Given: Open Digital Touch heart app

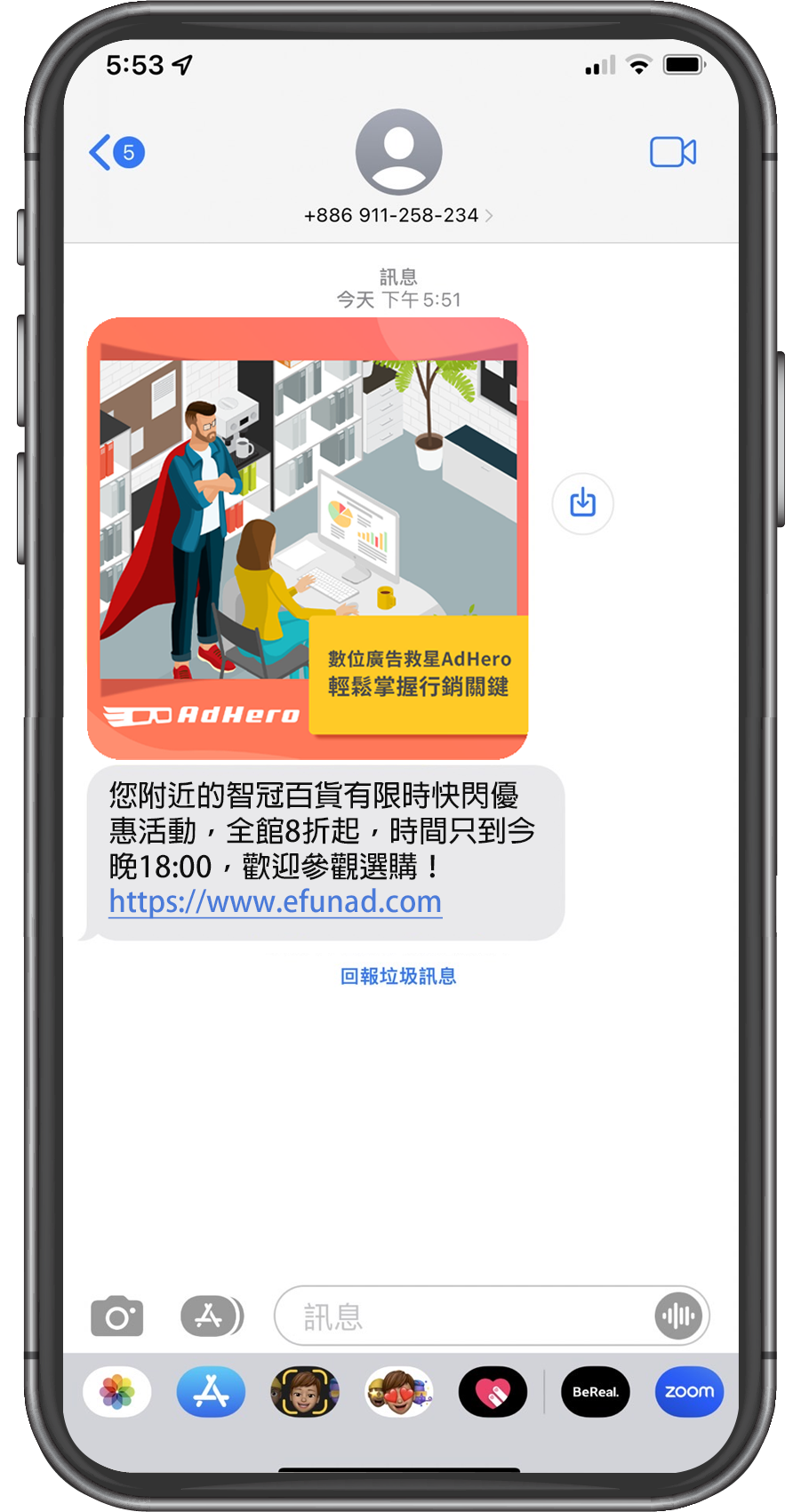Looking at the screenshot, I should pyautogui.click(x=493, y=1392).
